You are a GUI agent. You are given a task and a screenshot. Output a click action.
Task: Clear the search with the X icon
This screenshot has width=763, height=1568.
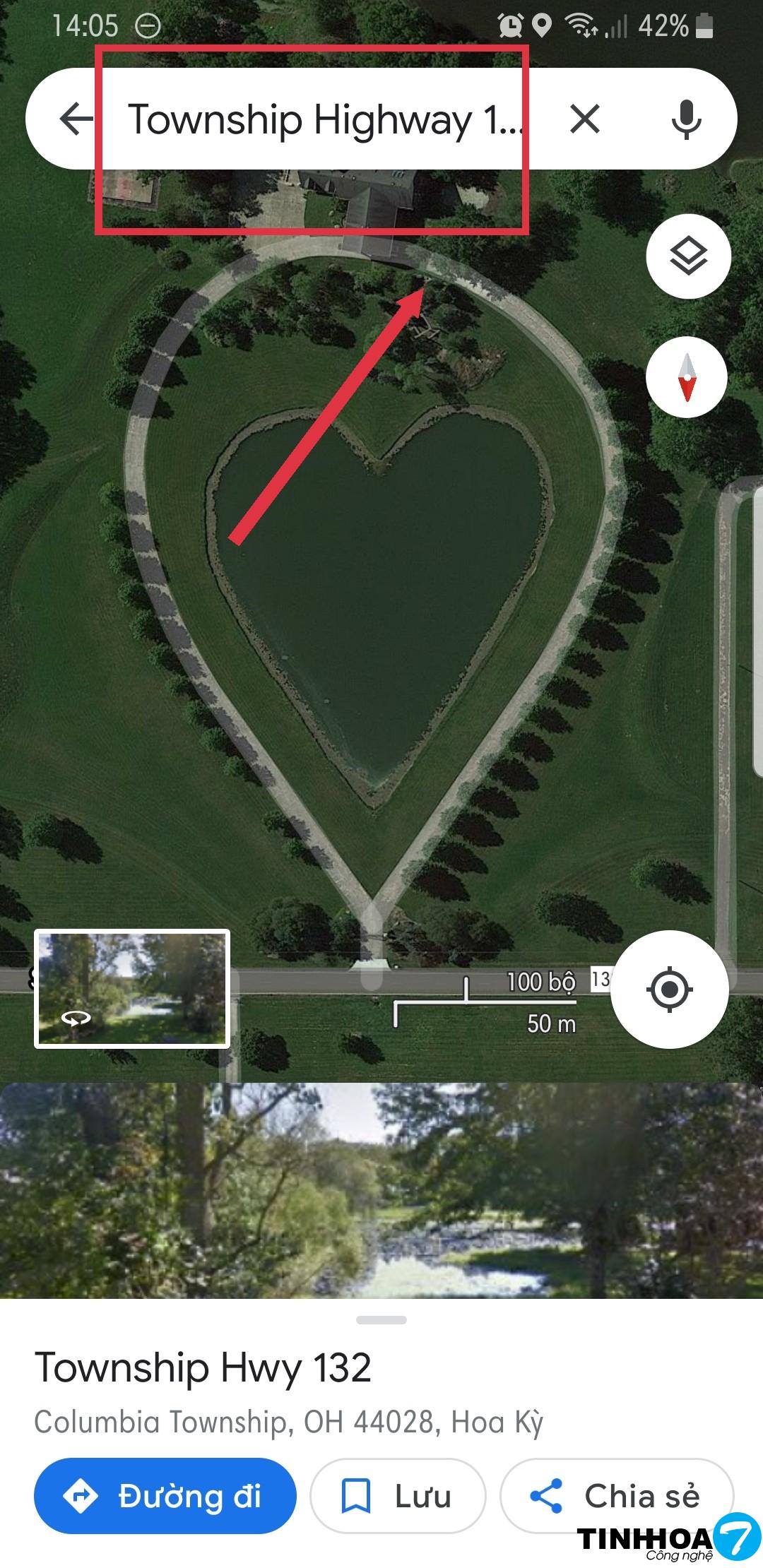pos(585,119)
